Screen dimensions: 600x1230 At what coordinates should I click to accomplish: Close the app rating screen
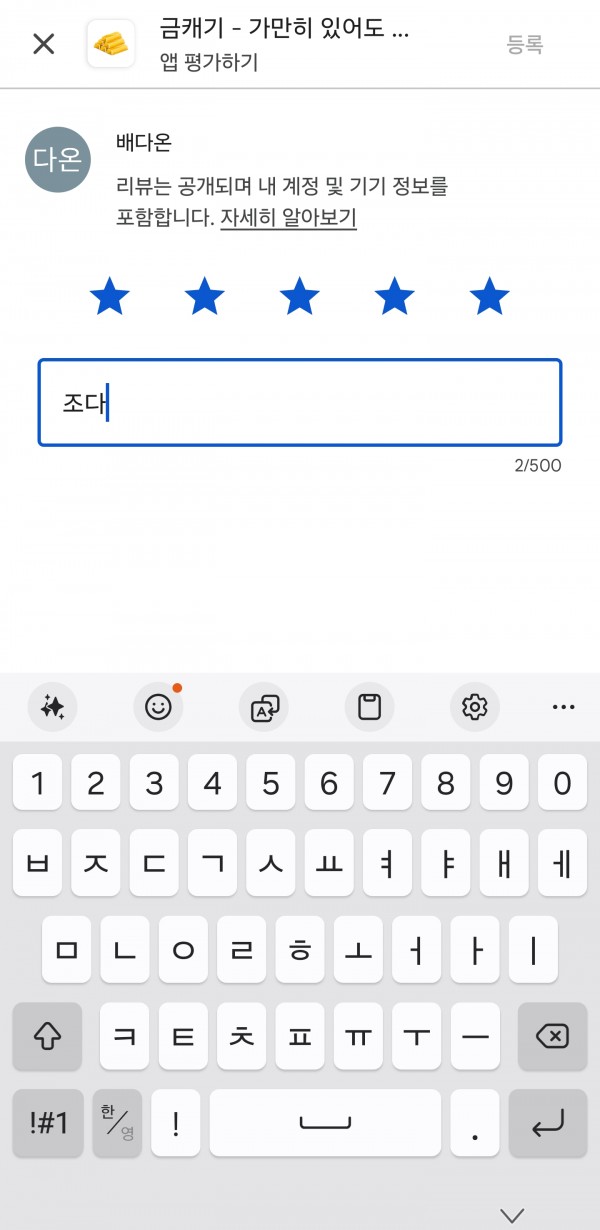click(x=43, y=44)
